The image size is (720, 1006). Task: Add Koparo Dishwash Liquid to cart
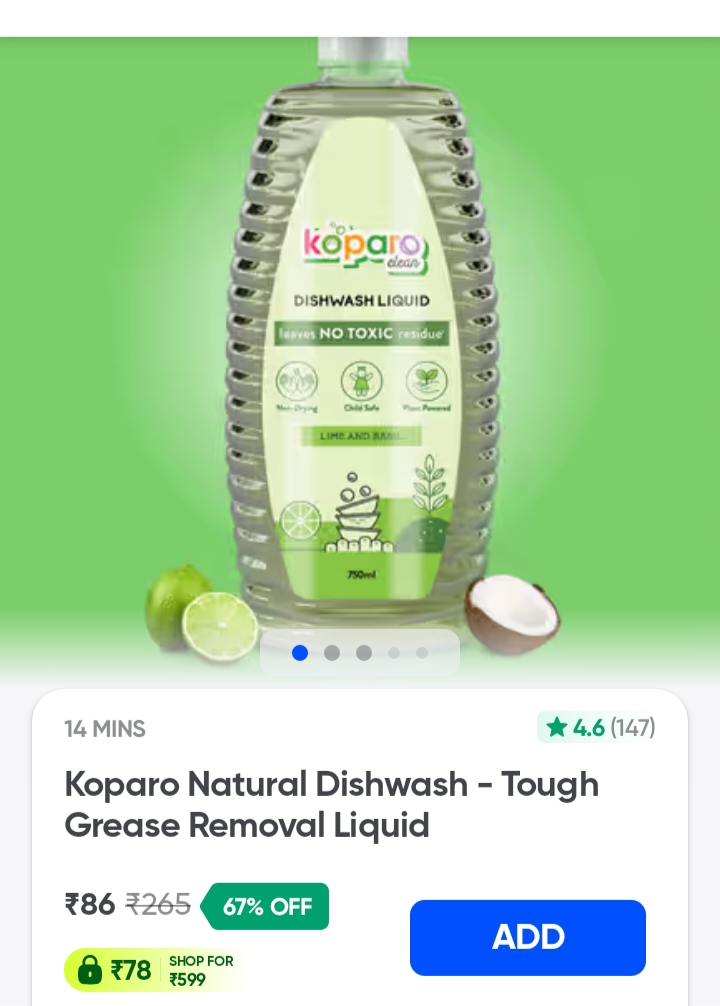[x=527, y=937]
